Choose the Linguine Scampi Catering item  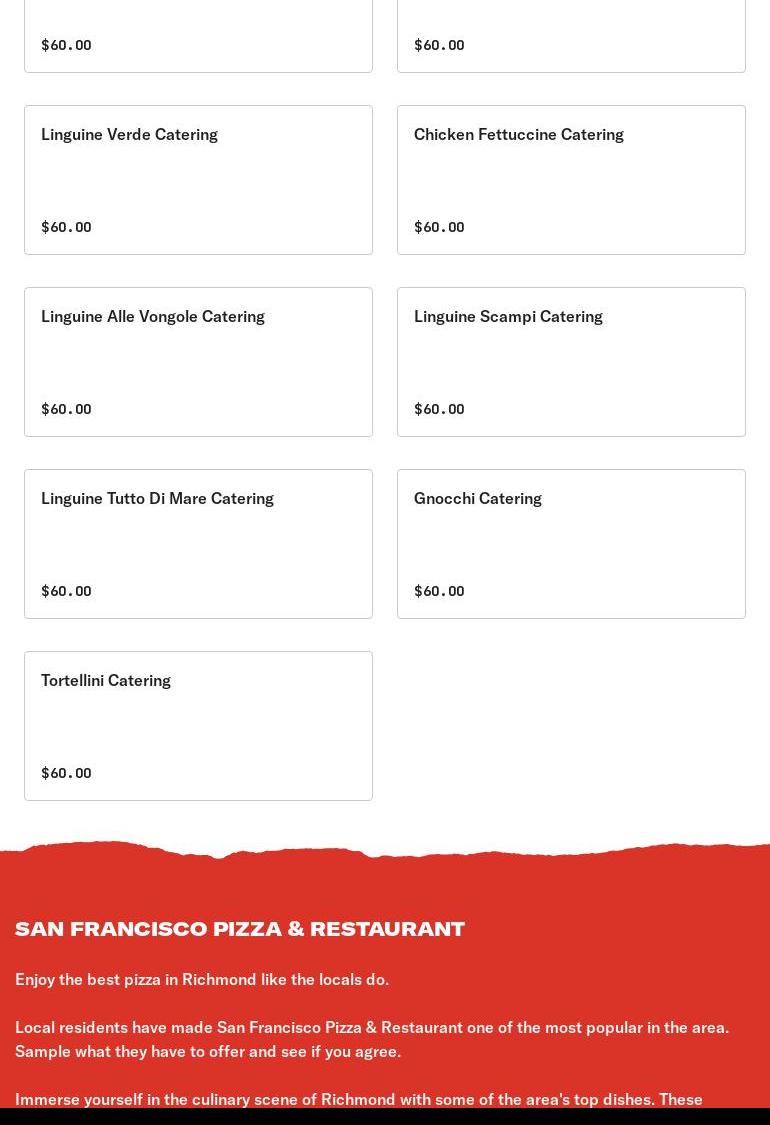pos(571,362)
